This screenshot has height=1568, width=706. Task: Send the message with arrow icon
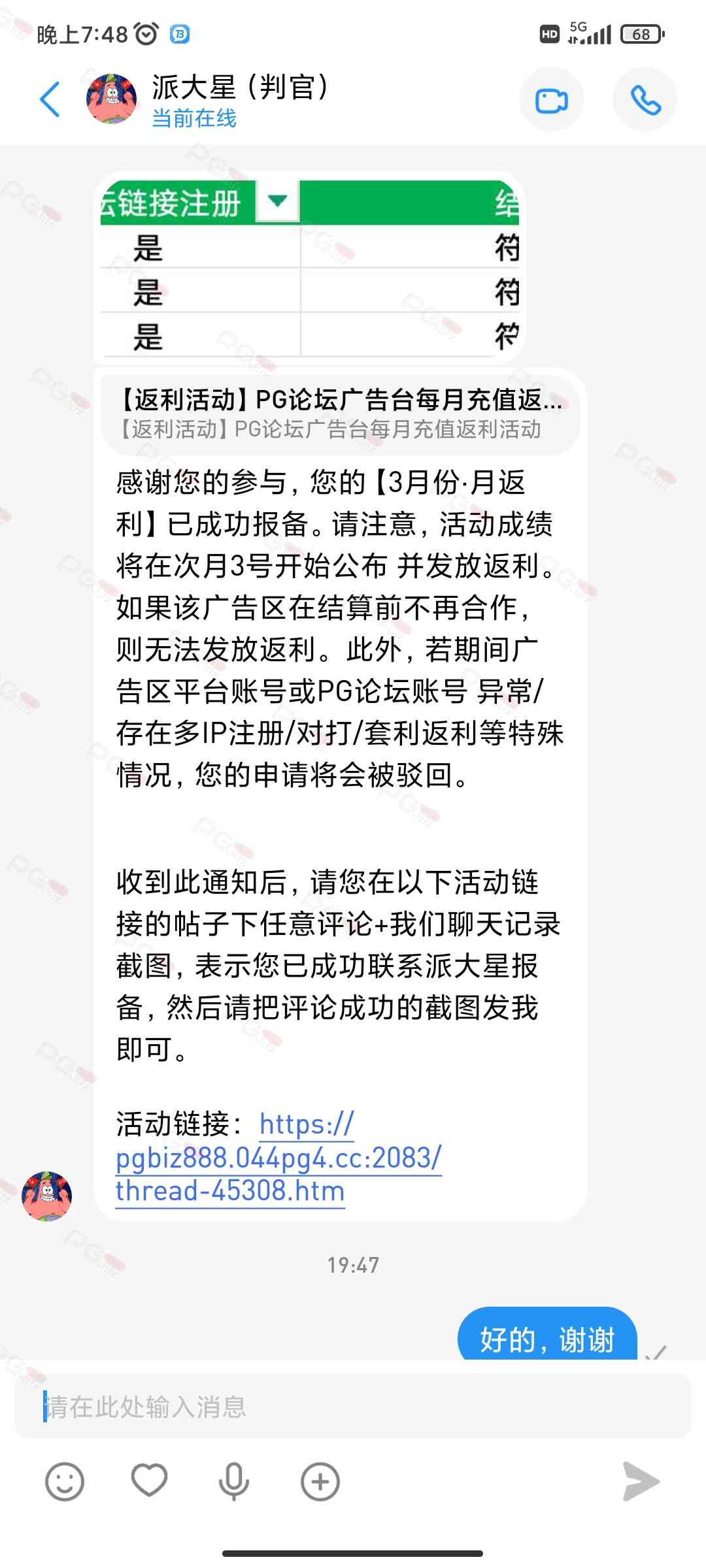pos(641,1481)
